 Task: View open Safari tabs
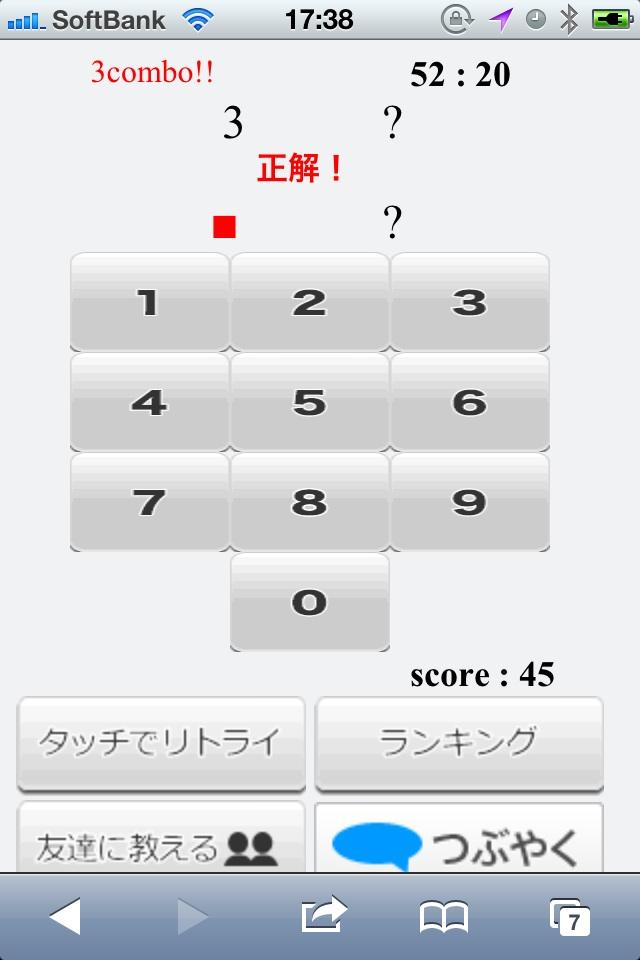click(x=571, y=916)
